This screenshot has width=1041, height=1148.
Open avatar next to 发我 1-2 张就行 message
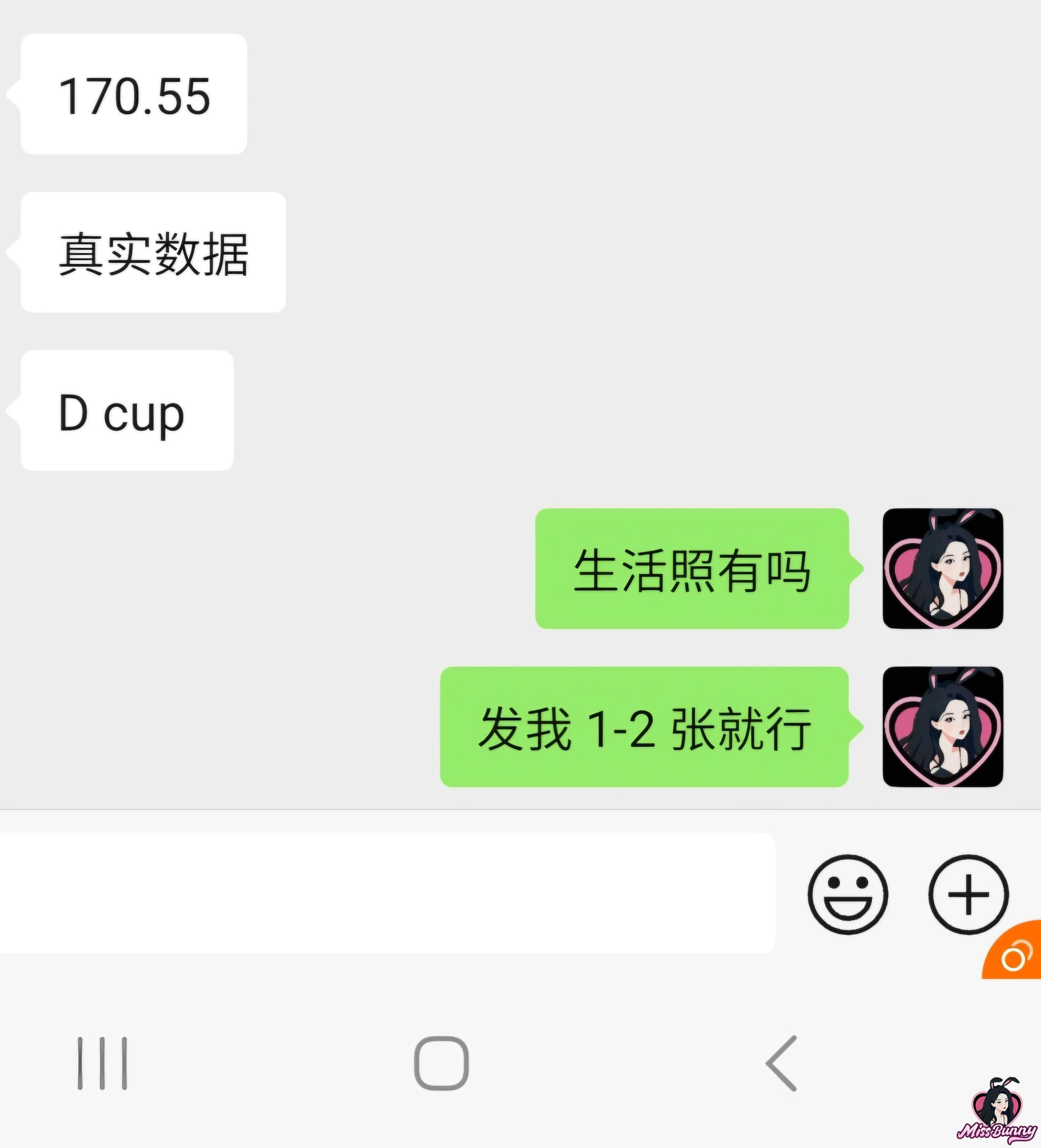click(x=942, y=727)
